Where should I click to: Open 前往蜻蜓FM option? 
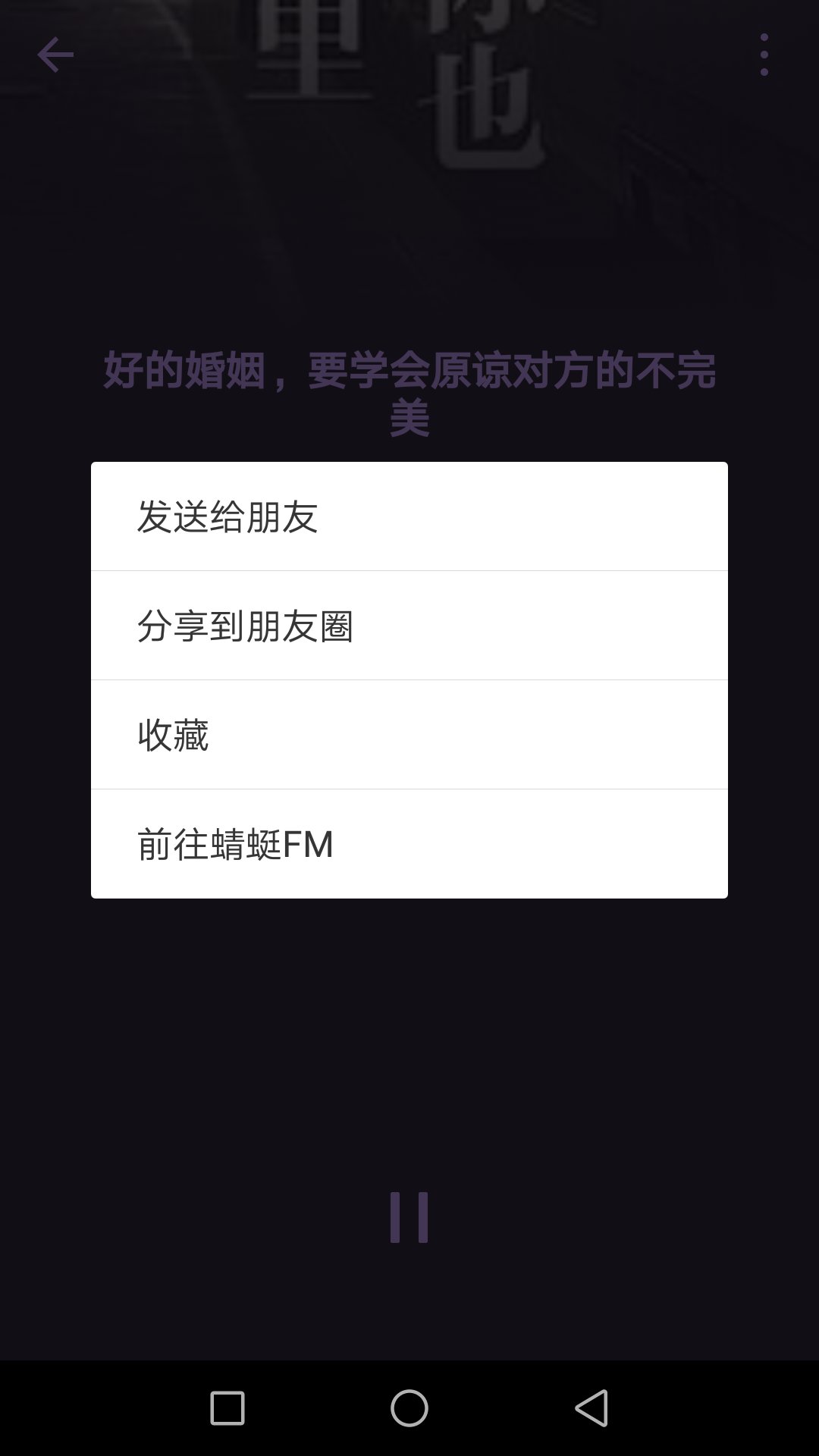pos(409,844)
